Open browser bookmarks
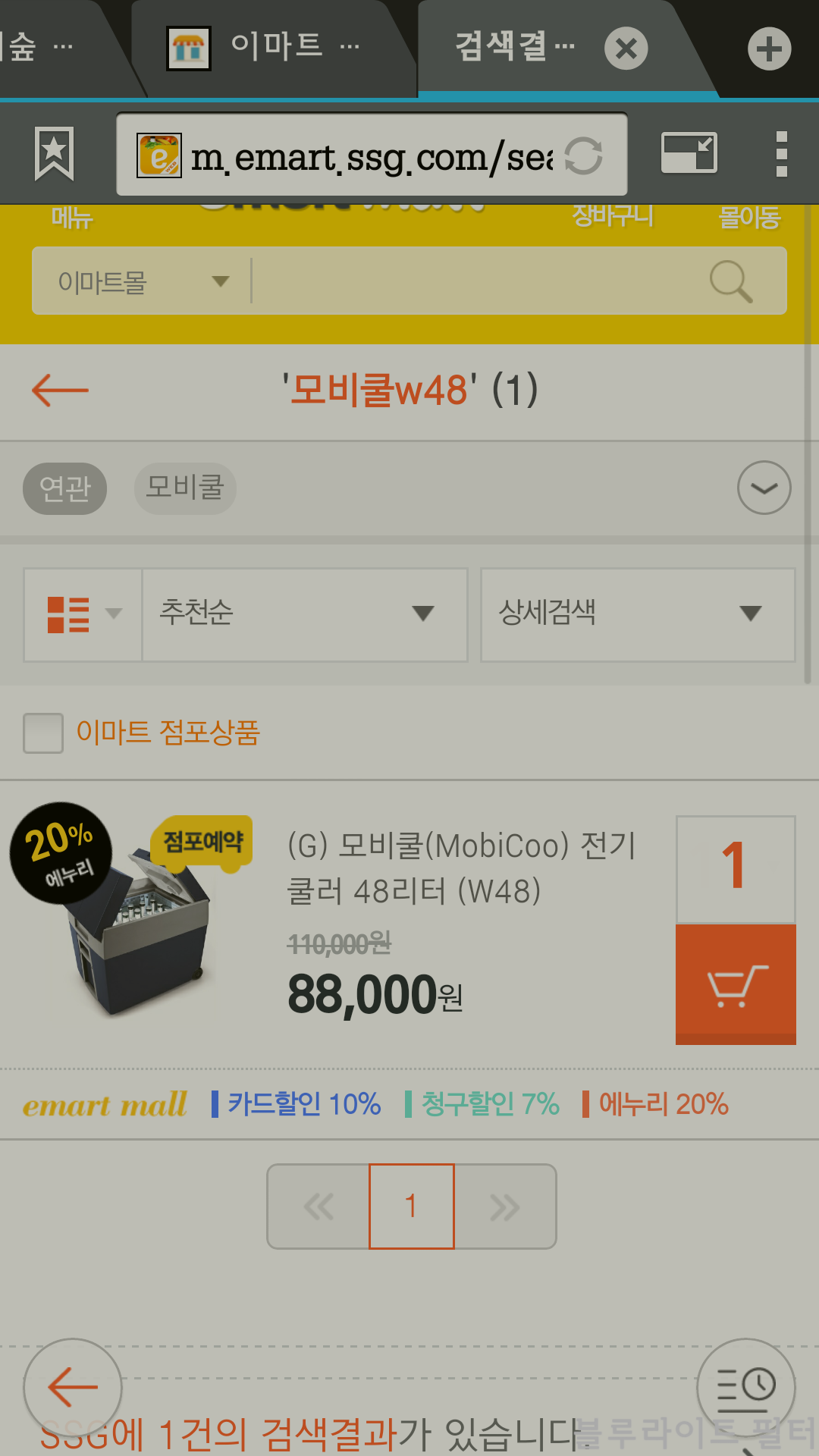Viewport: 819px width, 1456px height. [54, 154]
